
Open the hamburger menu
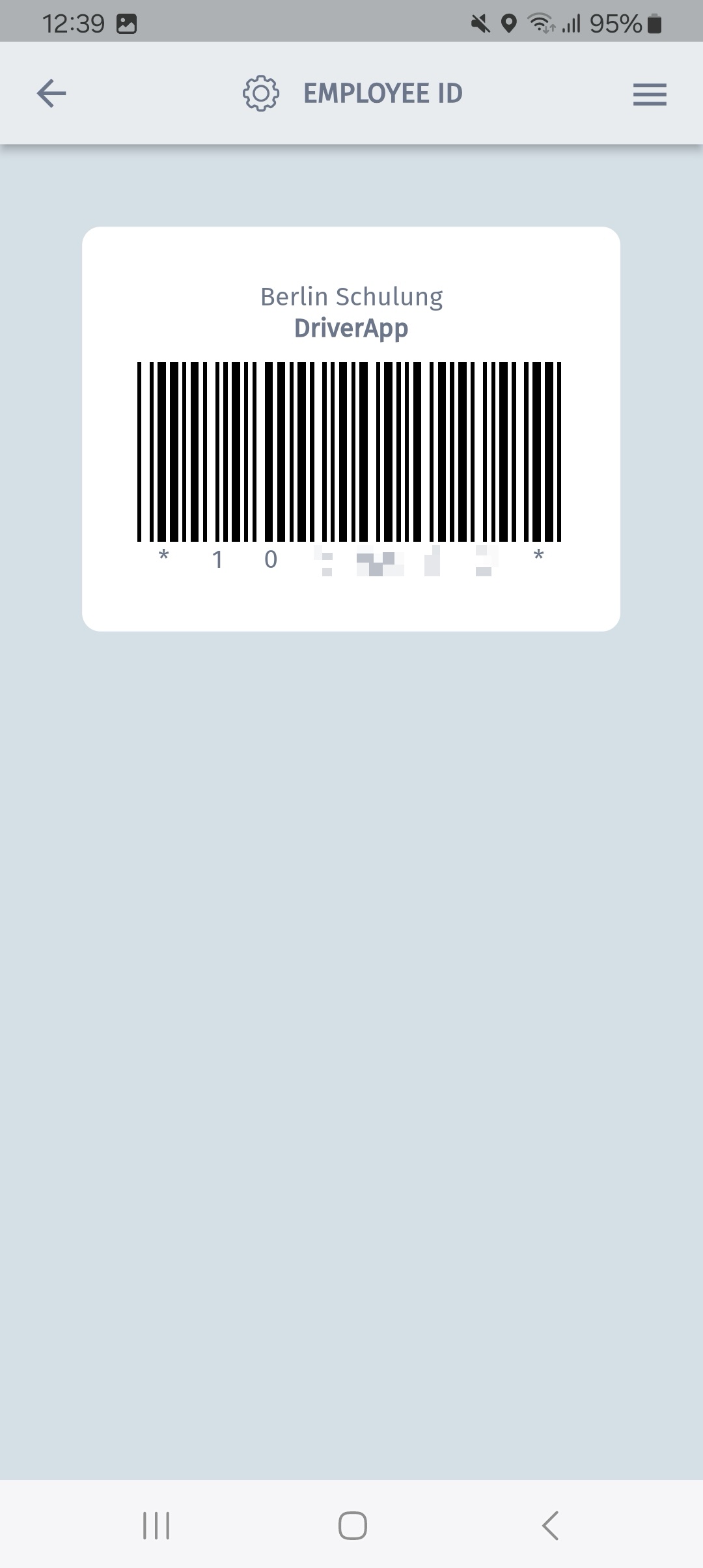[650, 94]
